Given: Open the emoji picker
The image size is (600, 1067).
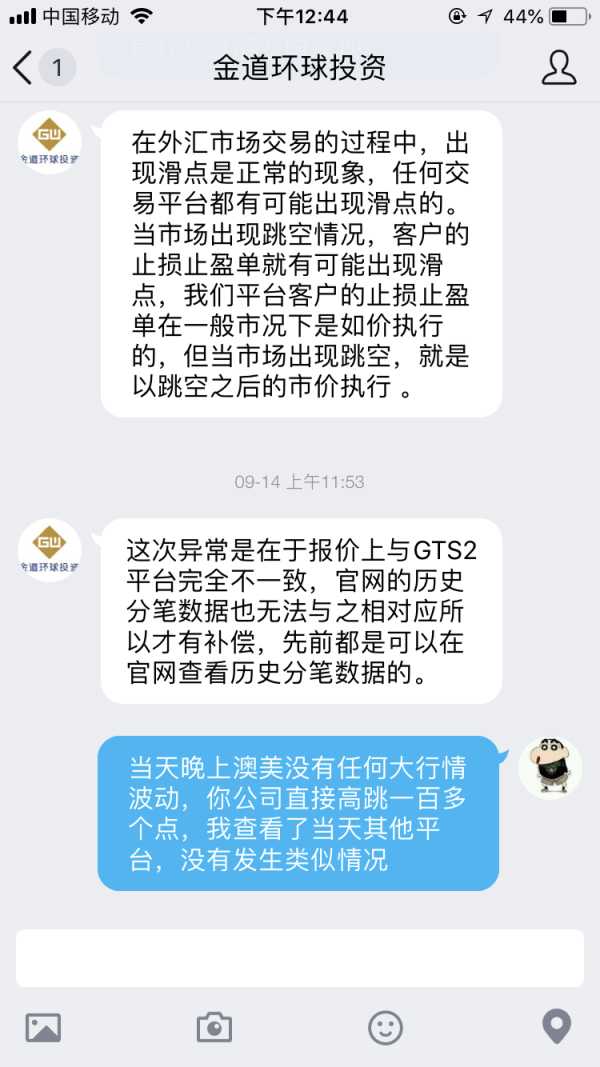Looking at the screenshot, I should (385, 1027).
